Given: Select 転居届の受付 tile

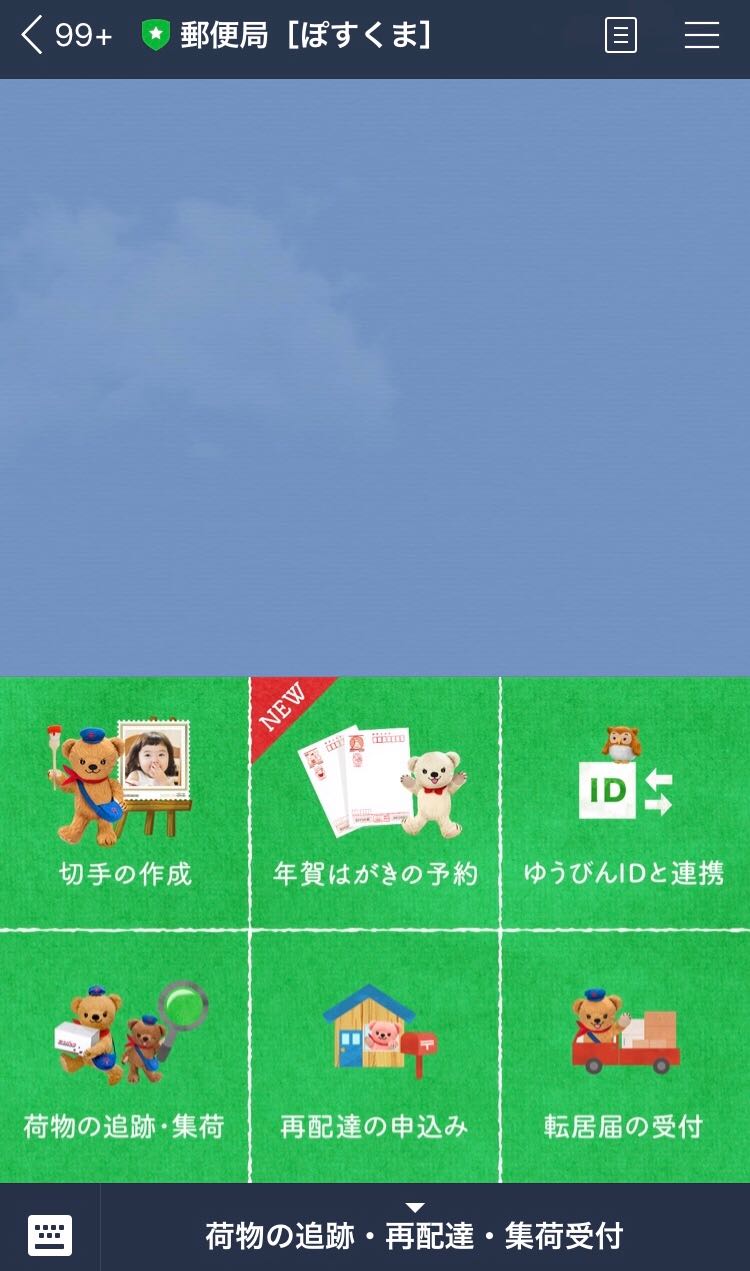Looking at the screenshot, I should (x=625, y=1057).
